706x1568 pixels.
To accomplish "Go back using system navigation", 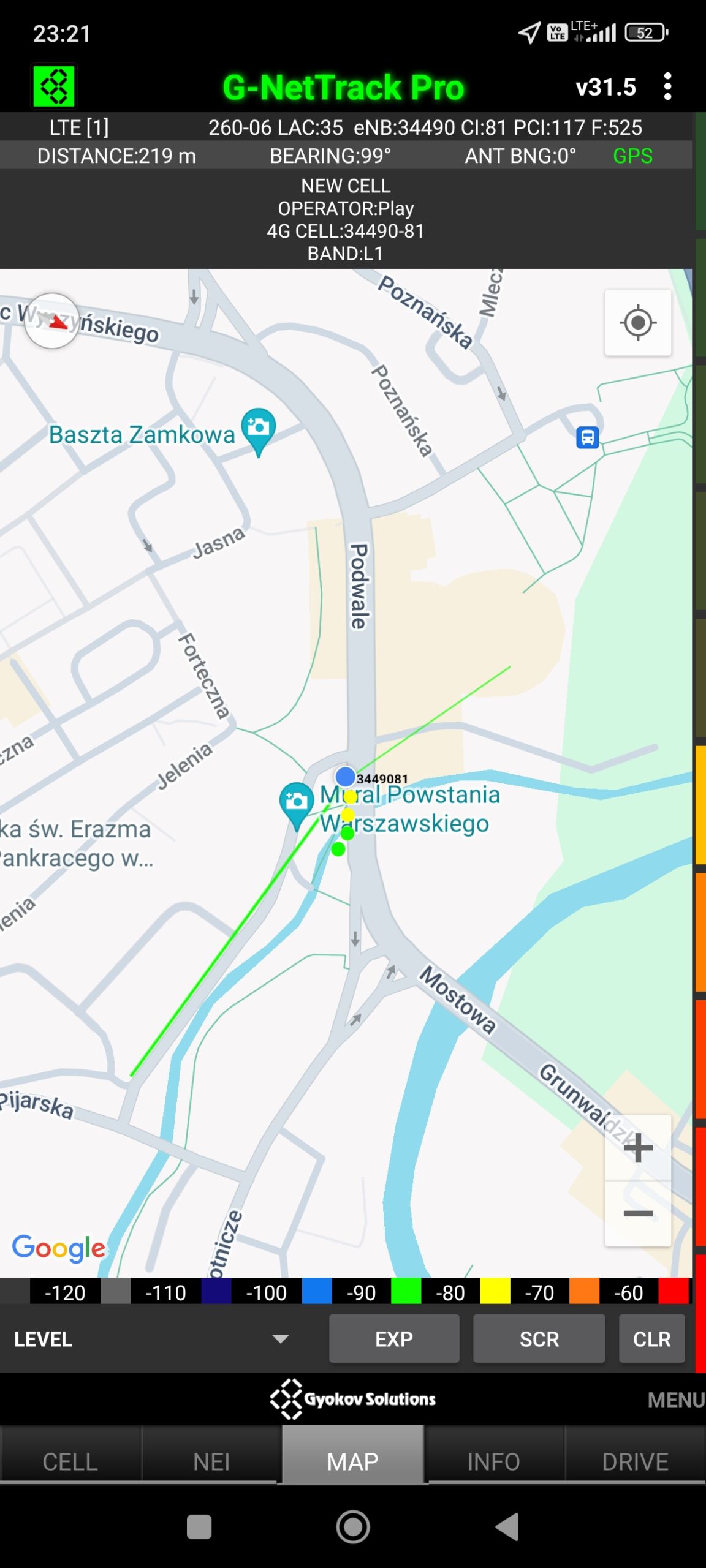I will point(507,1526).
